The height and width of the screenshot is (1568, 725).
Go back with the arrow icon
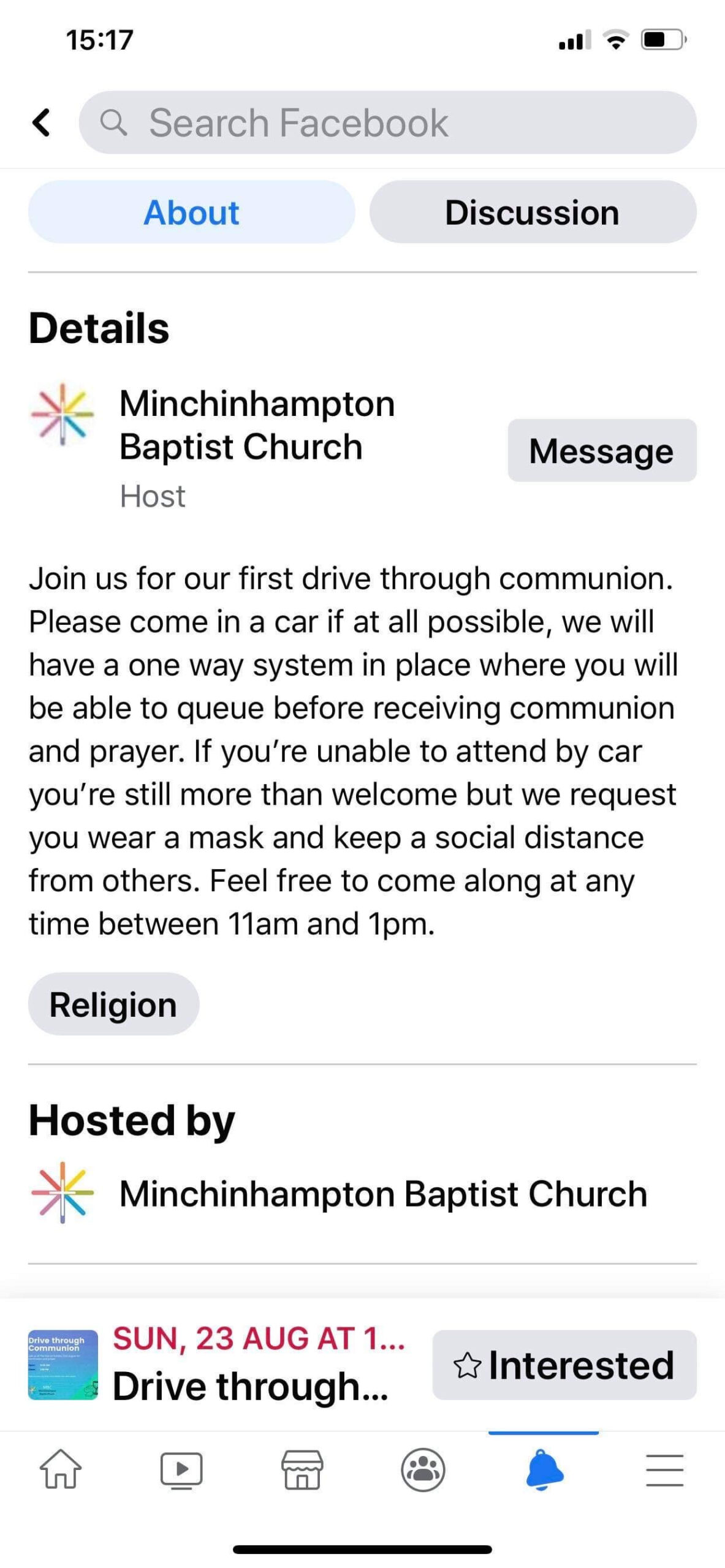(x=40, y=122)
